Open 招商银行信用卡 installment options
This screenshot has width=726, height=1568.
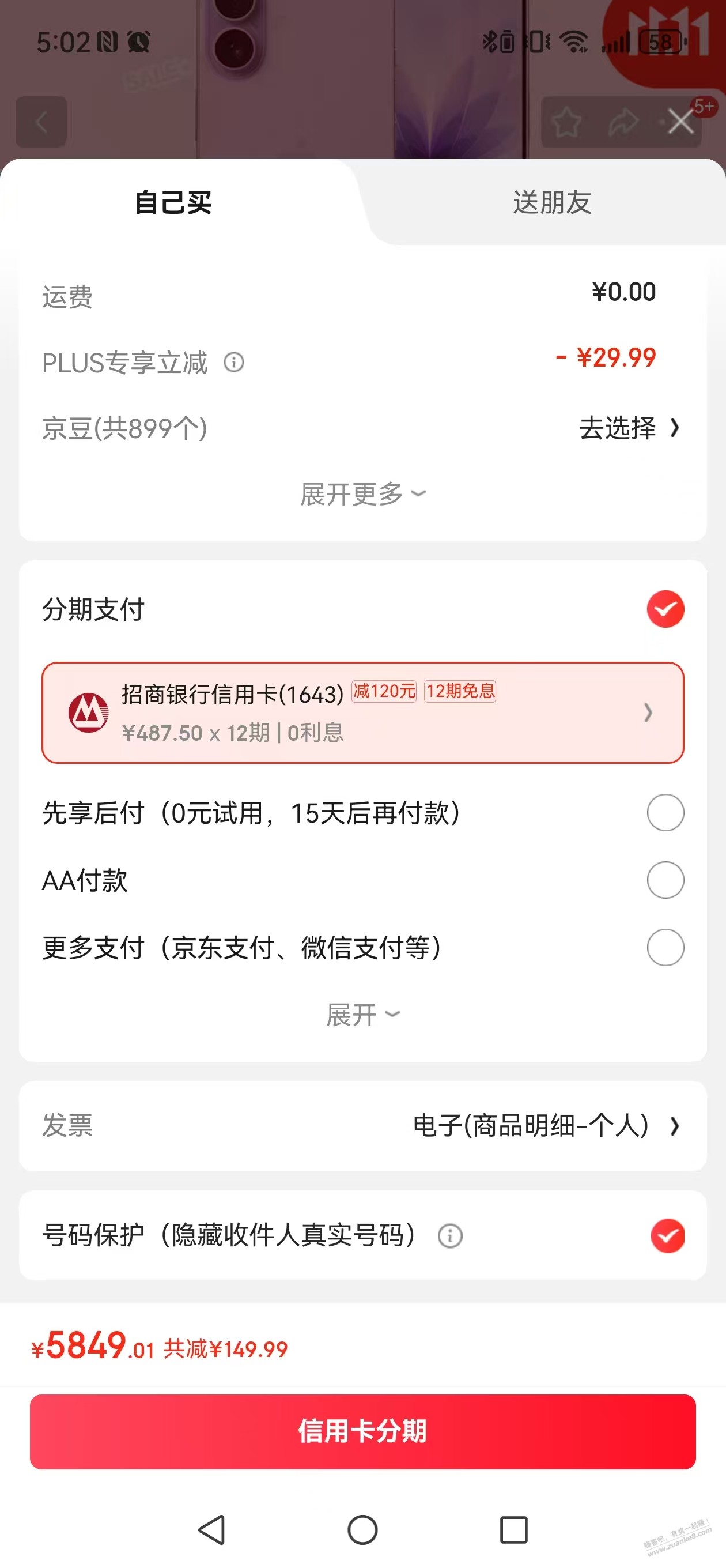(362, 712)
